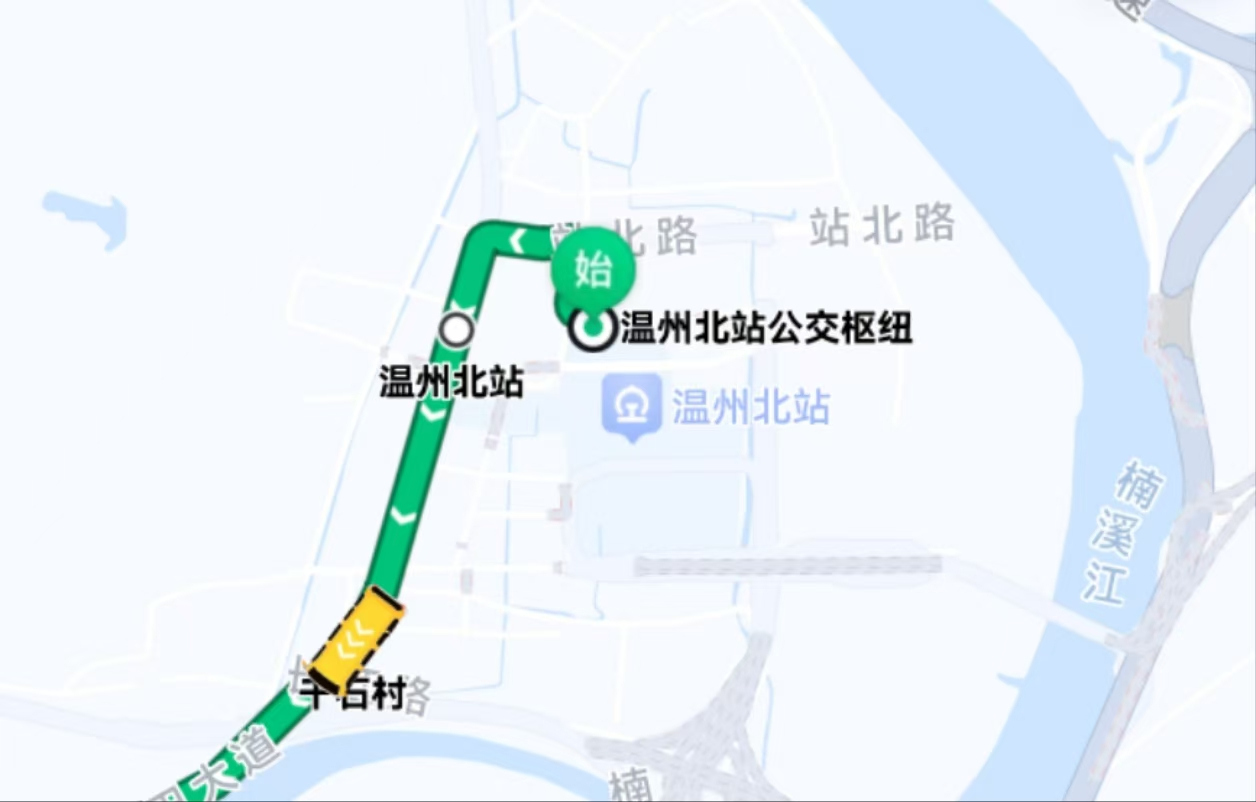This screenshot has height=802, width=1256.
Task: Open the 温州北站 railway station POI icon
Action: point(631,405)
